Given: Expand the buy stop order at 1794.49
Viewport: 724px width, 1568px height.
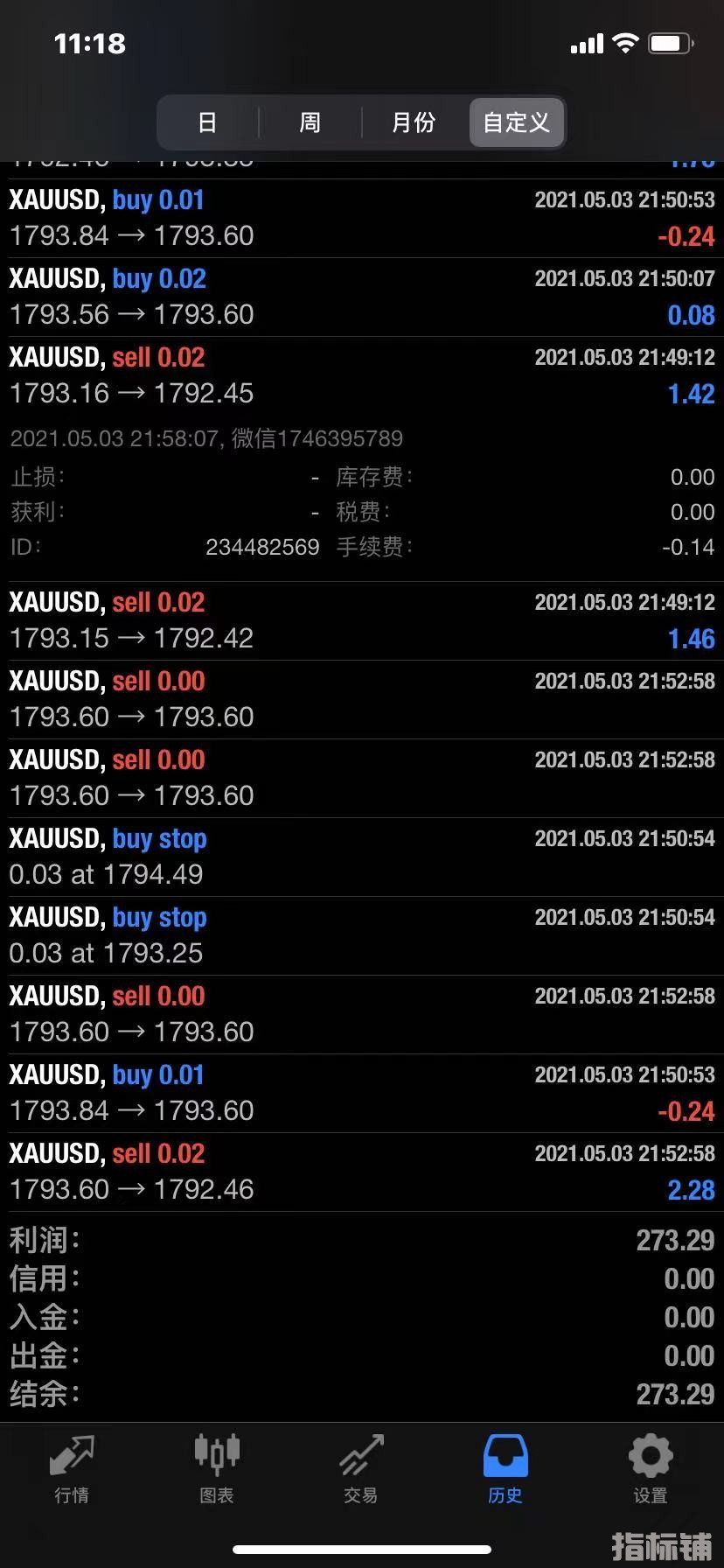Looking at the screenshot, I should [362, 857].
